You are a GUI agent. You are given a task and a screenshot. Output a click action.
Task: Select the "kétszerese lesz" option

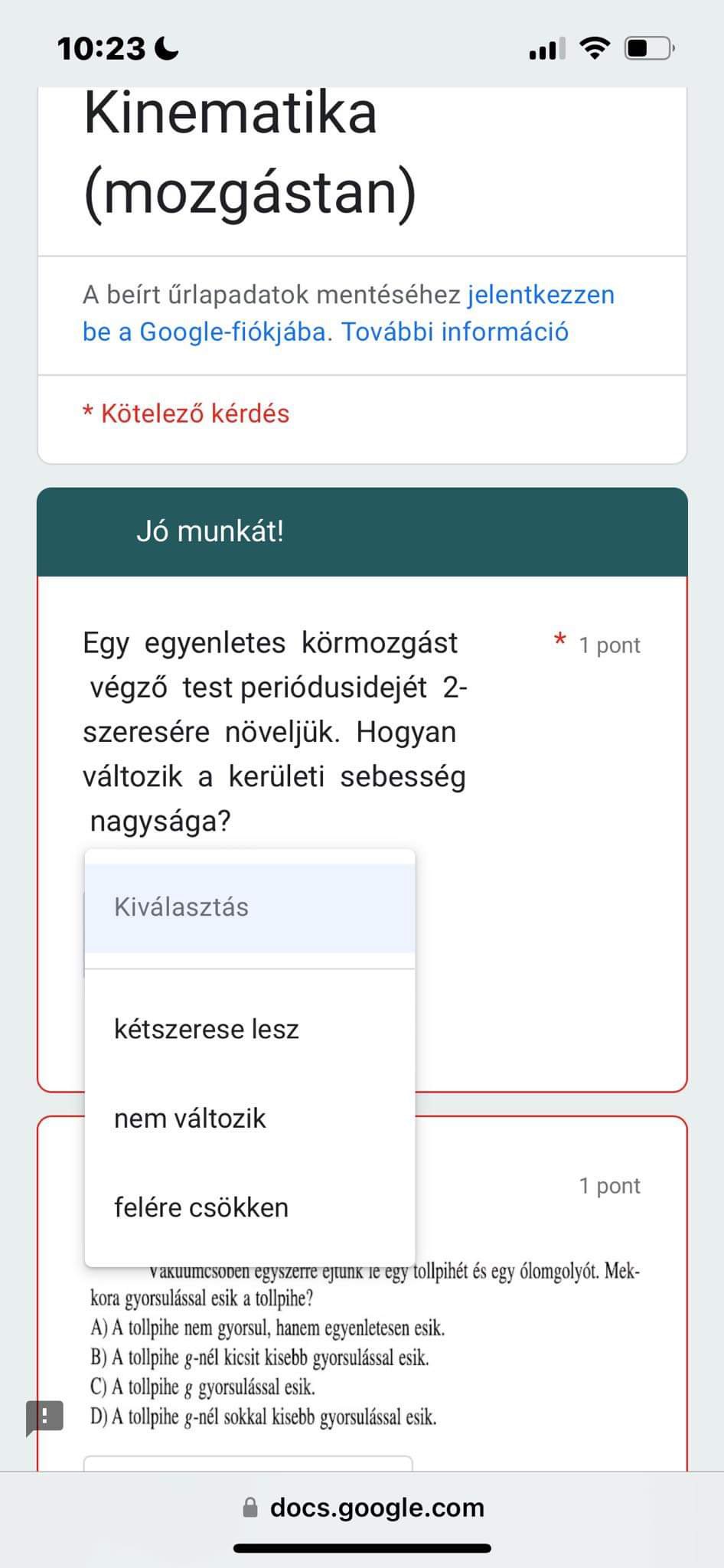(x=207, y=1029)
